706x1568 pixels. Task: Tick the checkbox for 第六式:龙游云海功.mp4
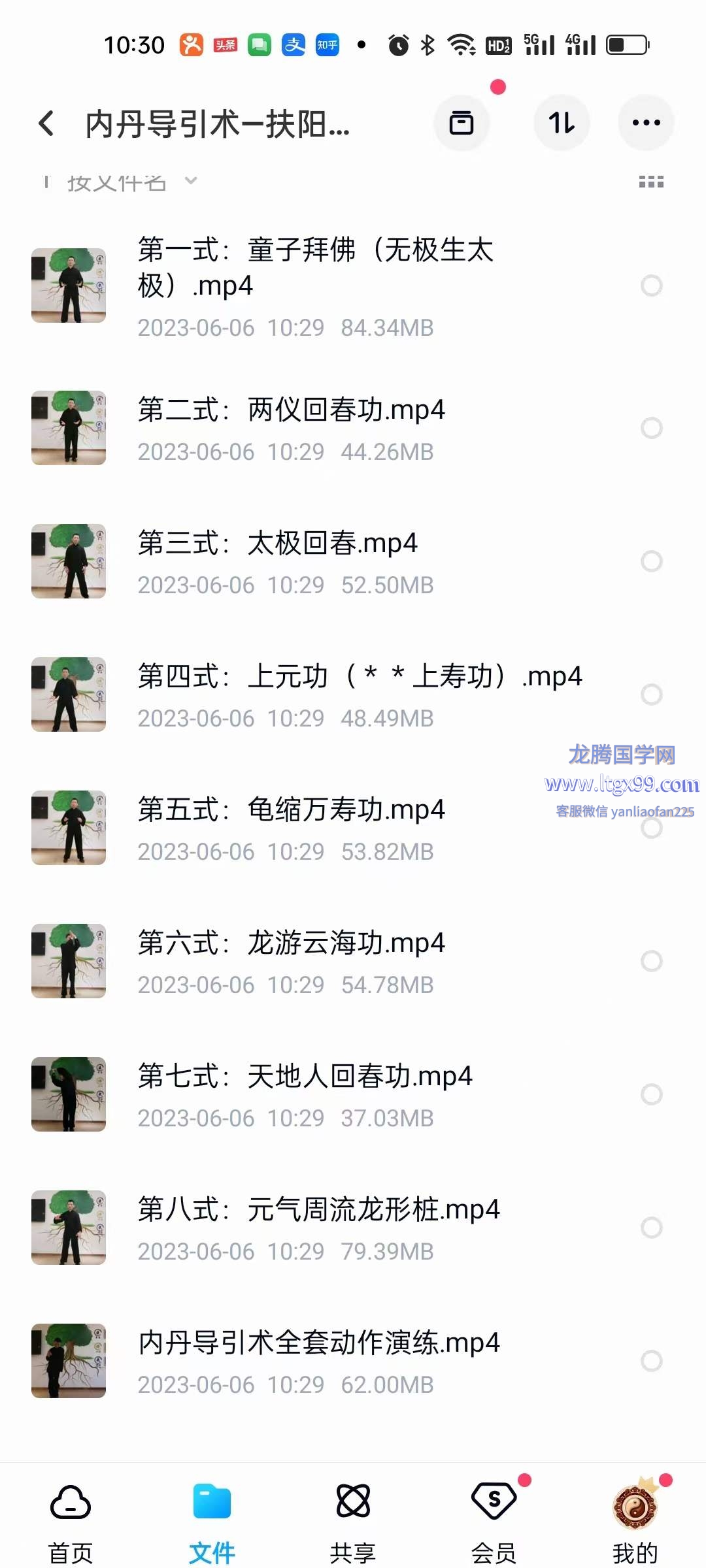click(x=651, y=961)
